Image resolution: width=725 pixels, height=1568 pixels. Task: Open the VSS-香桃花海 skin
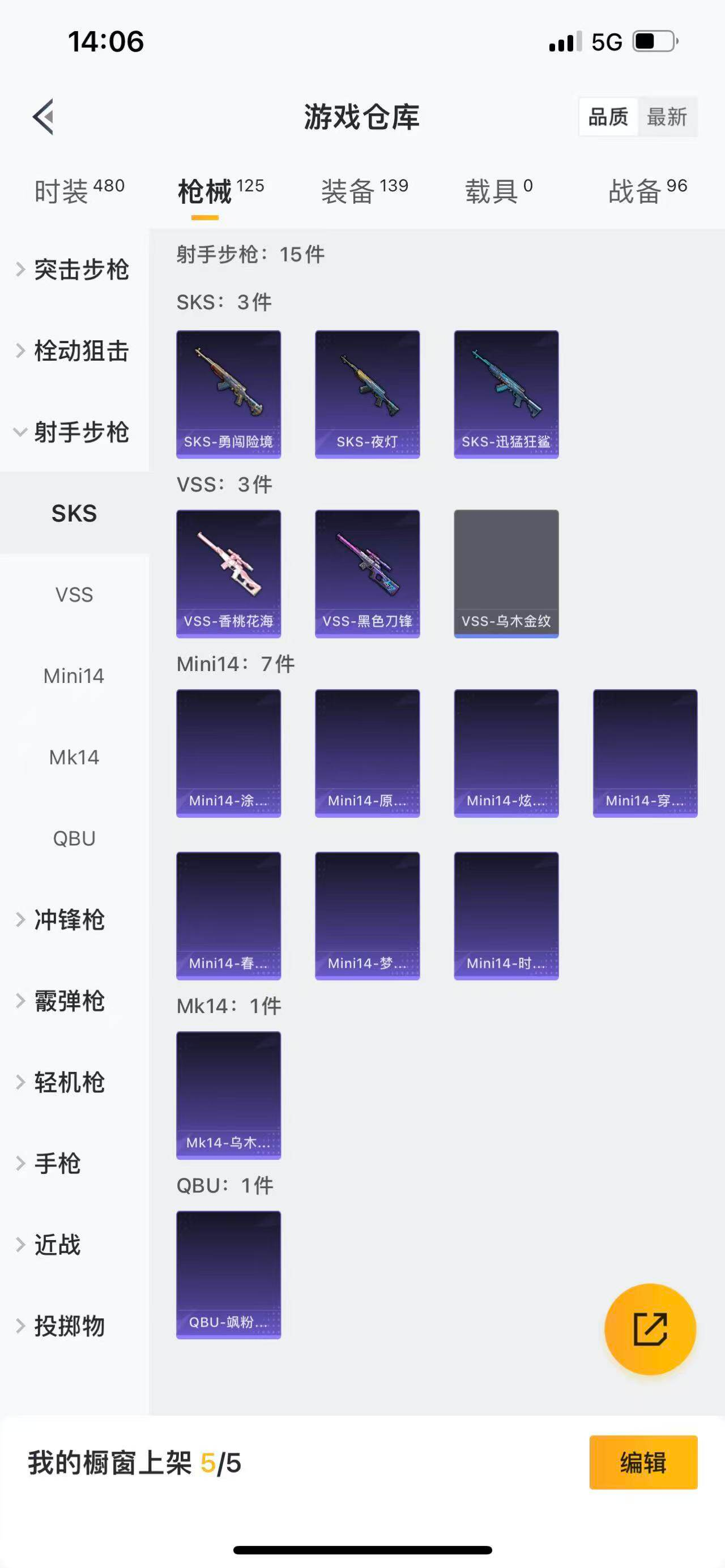coord(228,574)
